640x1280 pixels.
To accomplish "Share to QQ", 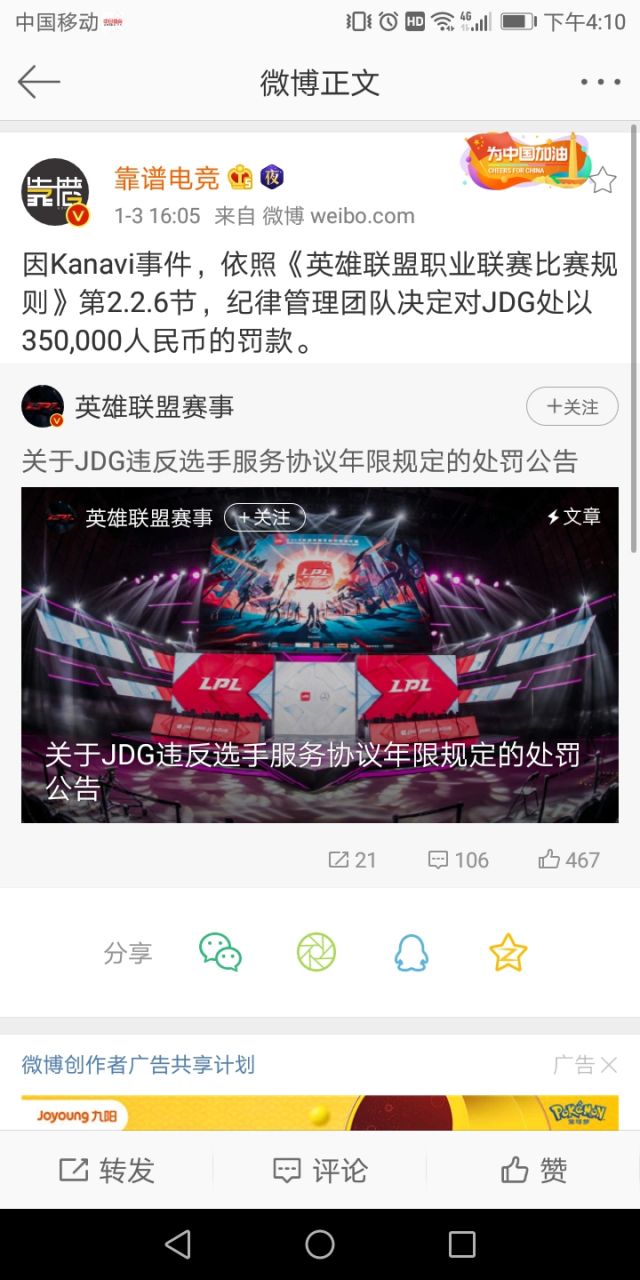I will tap(411, 952).
